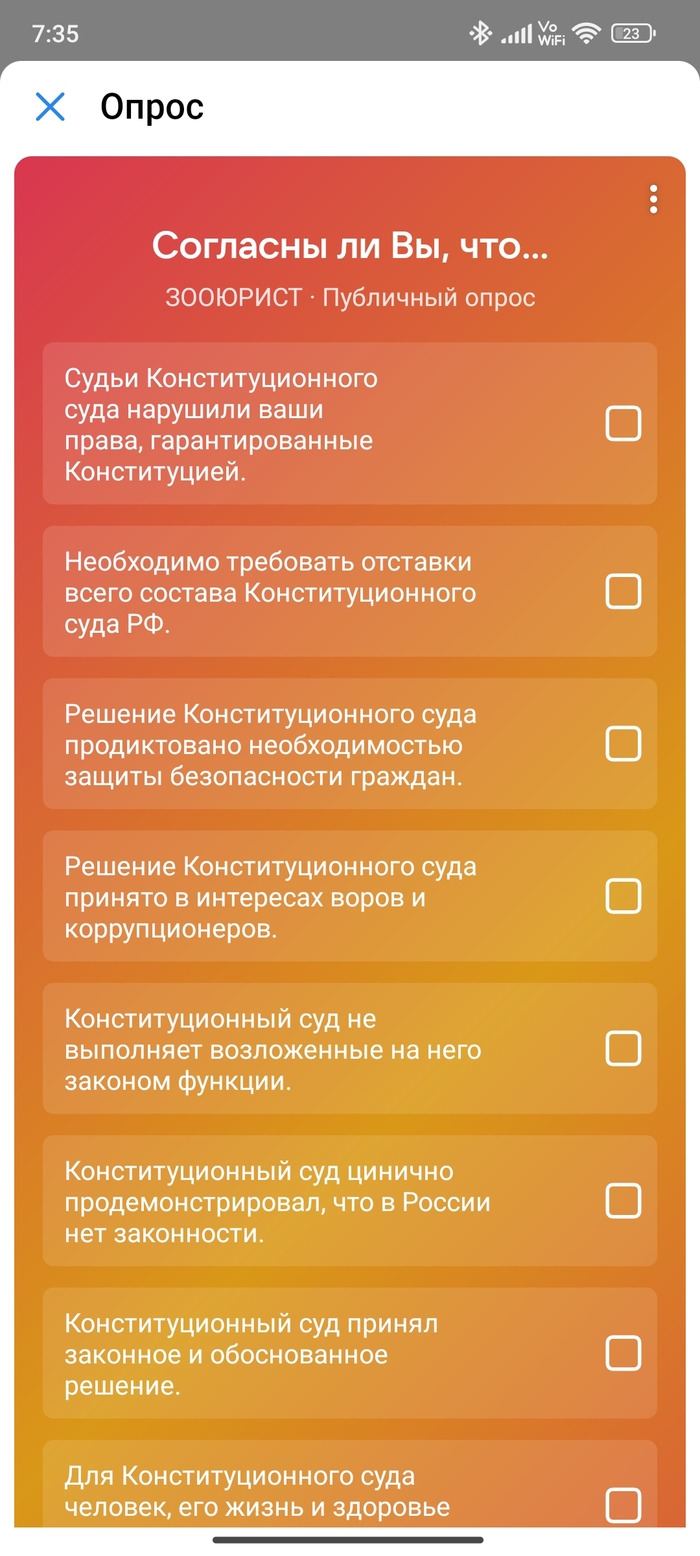The height and width of the screenshot is (1556, 700).
Task: Open the poll's three-dot overflow menu
Action: (x=653, y=200)
